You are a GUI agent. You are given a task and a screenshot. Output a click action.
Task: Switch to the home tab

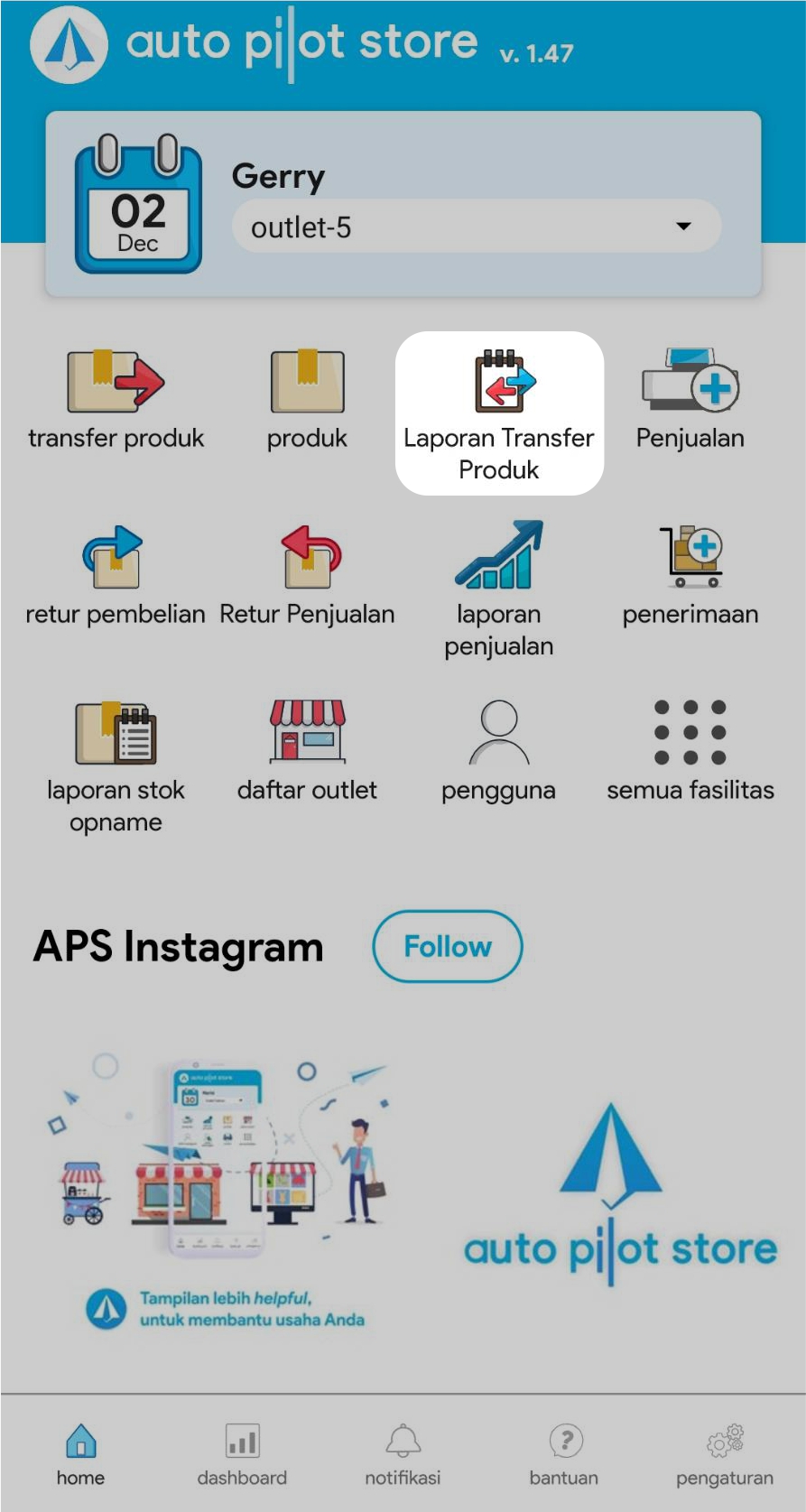[x=80, y=1453]
